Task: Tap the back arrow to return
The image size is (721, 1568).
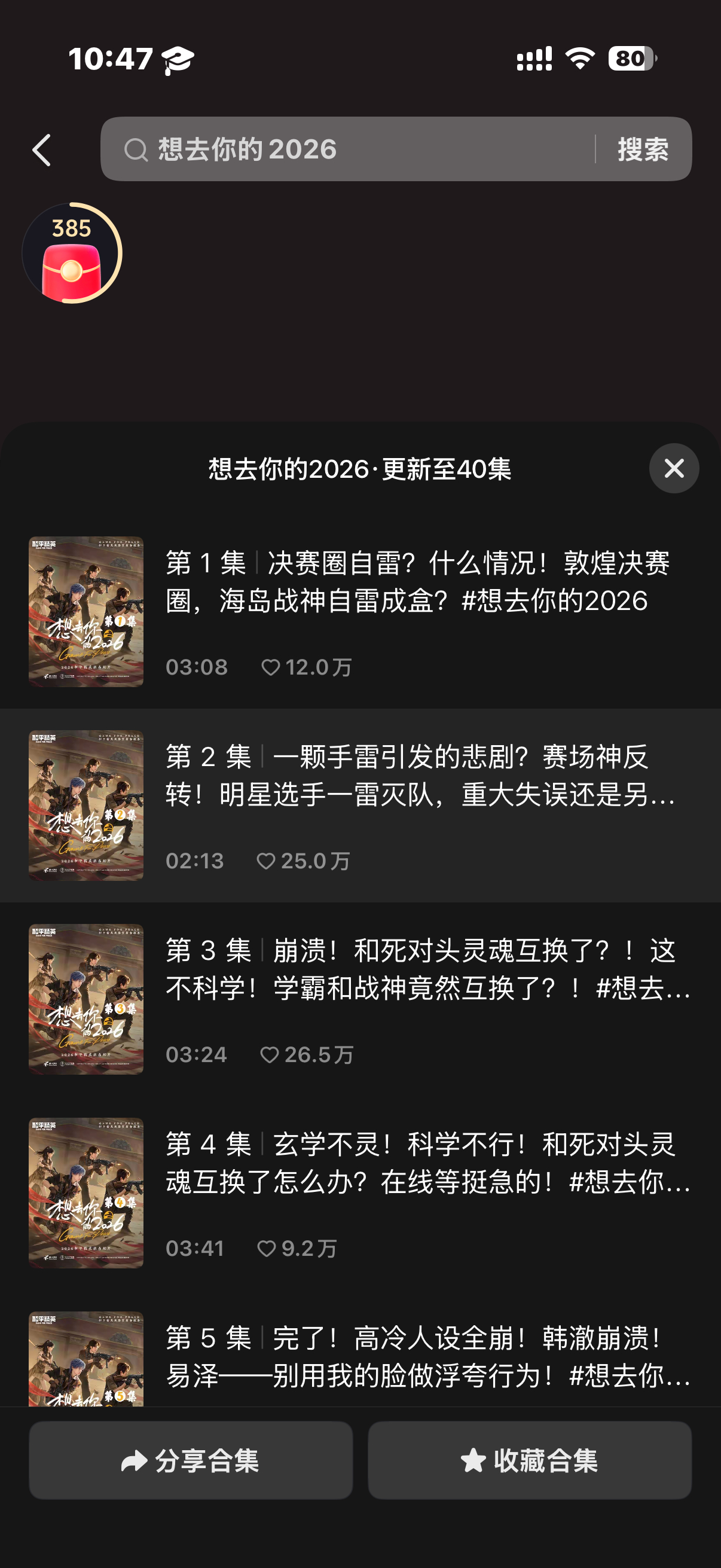Action: pyautogui.click(x=41, y=149)
